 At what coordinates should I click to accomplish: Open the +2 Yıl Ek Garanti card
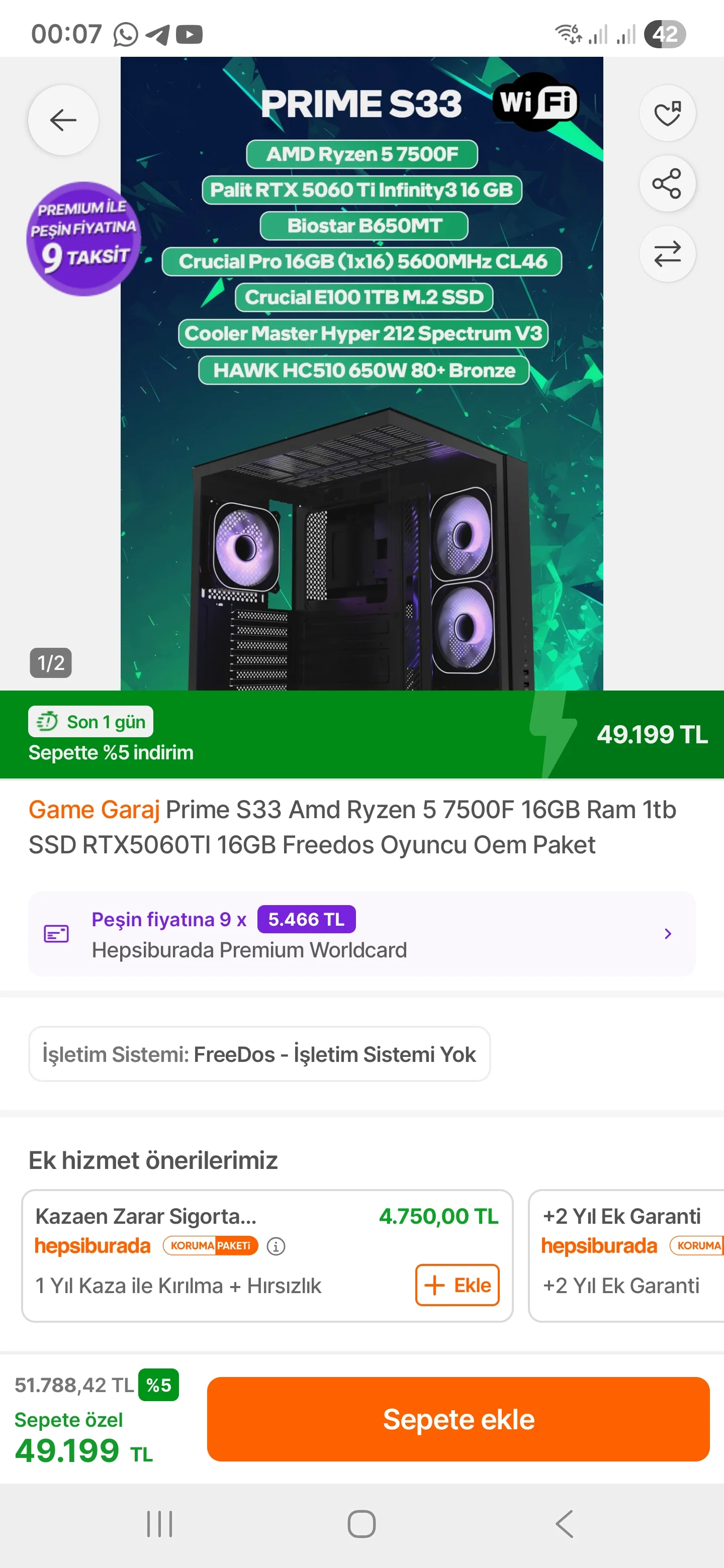(626, 1255)
